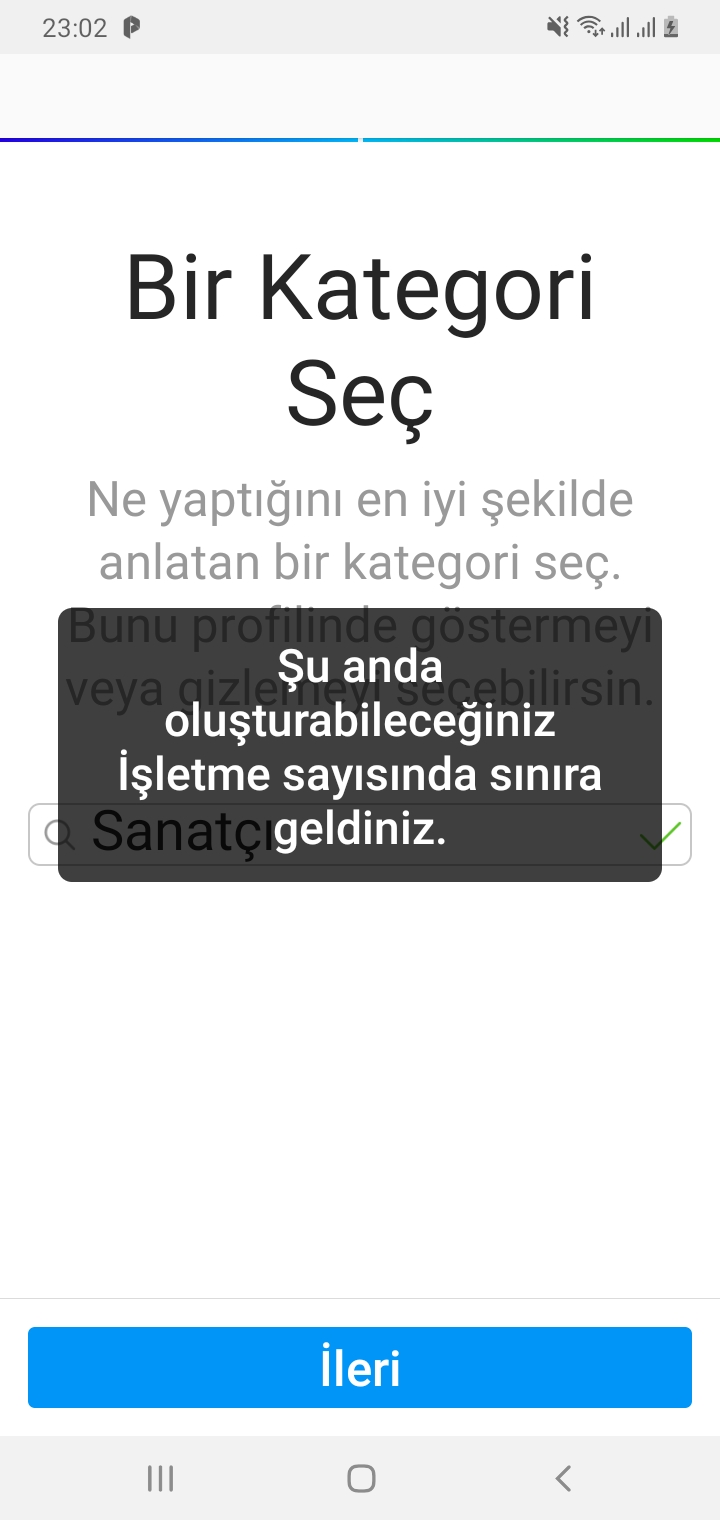Go to the home screen
The height and width of the screenshot is (1520, 720).
(x=361, y=1478)
